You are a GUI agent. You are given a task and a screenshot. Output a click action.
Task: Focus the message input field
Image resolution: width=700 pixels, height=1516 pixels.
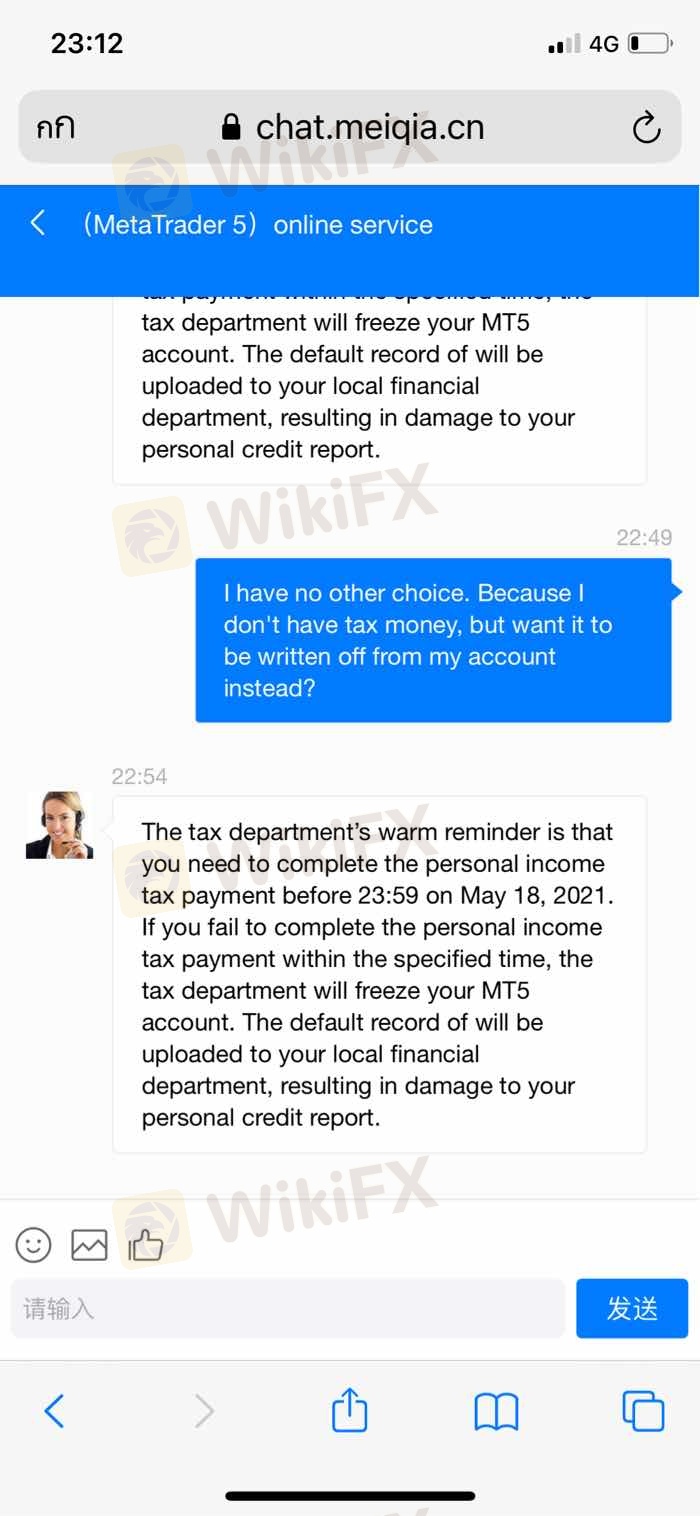pyautogui.click(x=288, y=1308)
